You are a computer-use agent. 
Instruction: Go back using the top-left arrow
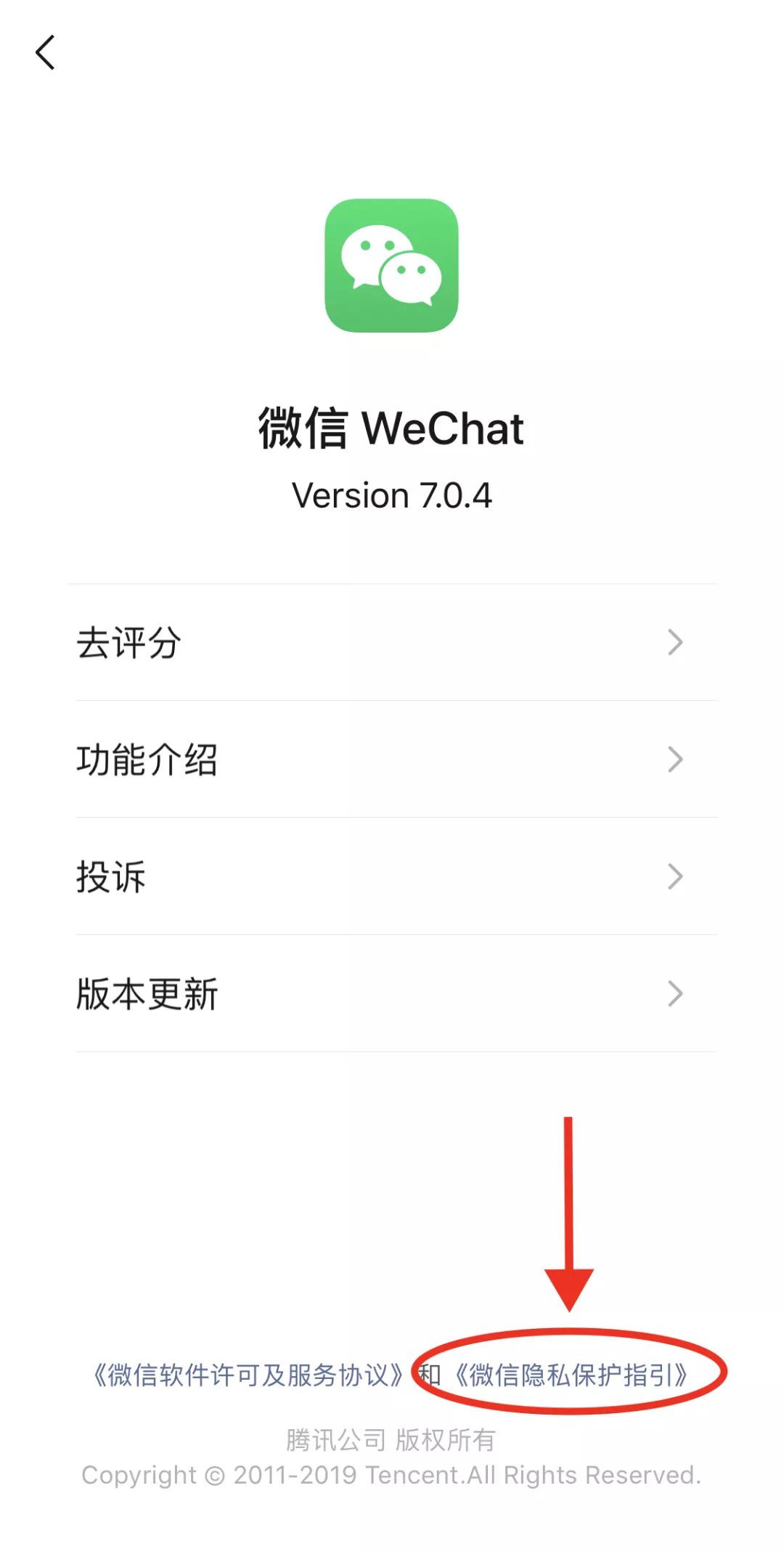coord(45,53)
